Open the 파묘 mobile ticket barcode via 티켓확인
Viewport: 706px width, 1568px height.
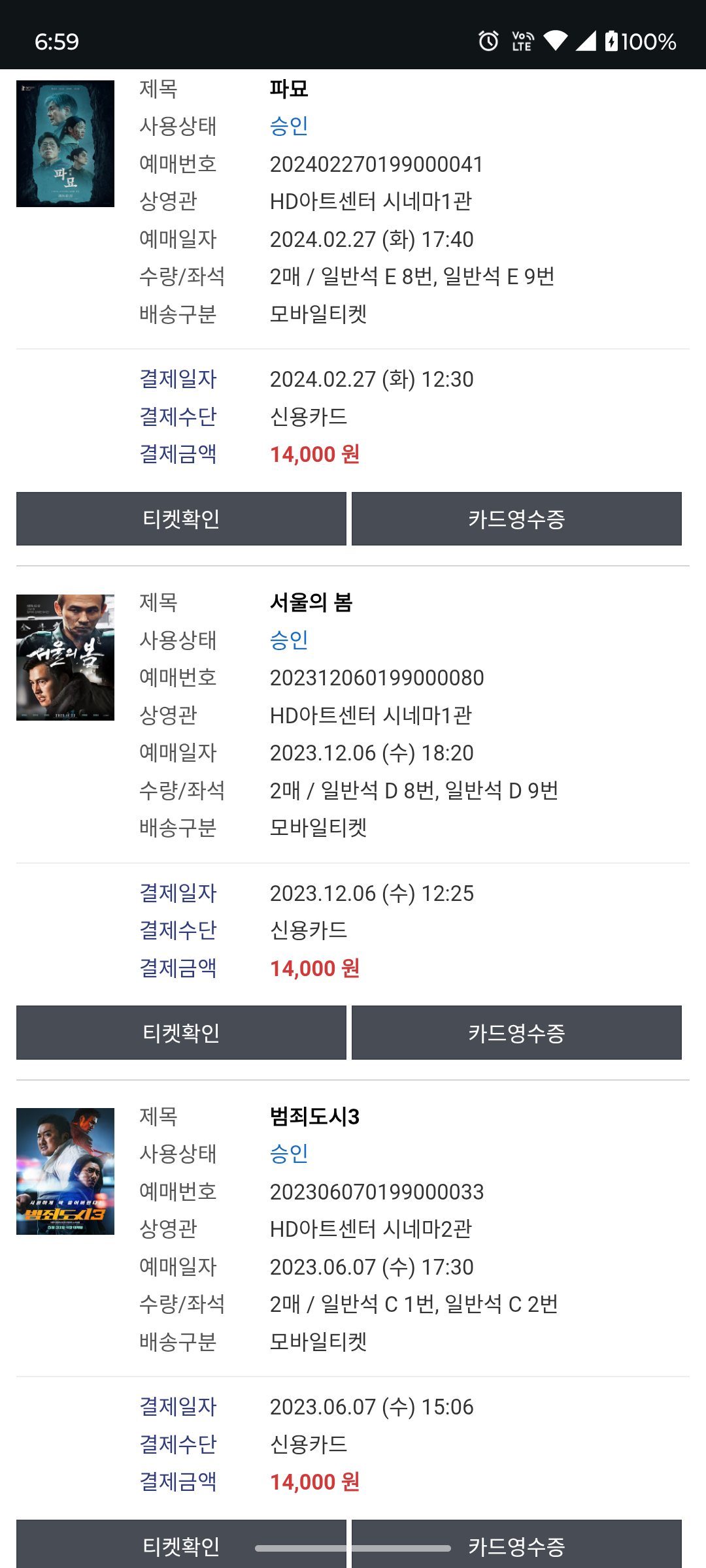(x=181, y=518)
